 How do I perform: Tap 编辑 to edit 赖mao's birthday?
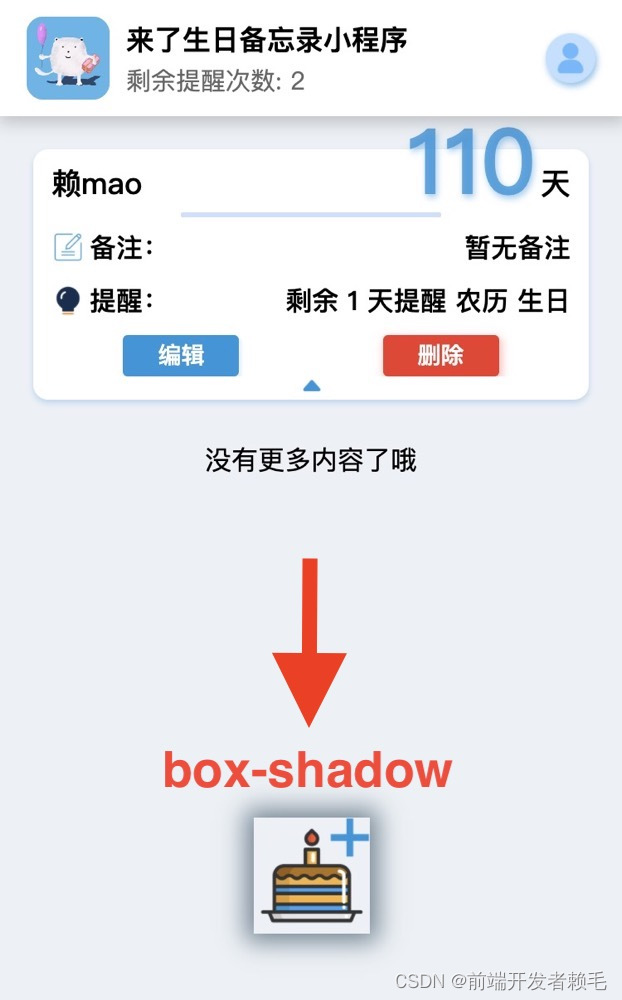click(181, 355)
